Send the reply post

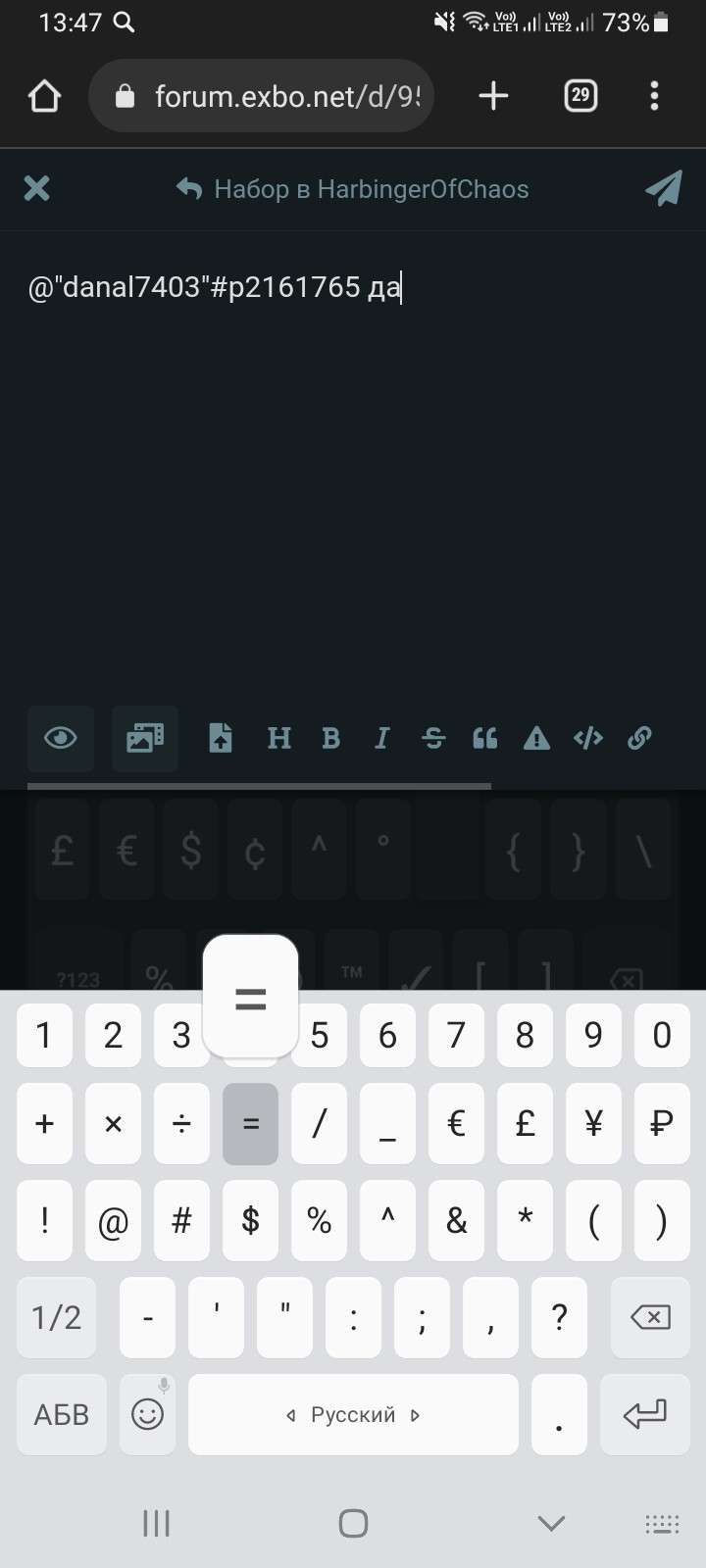pos(664,188)
